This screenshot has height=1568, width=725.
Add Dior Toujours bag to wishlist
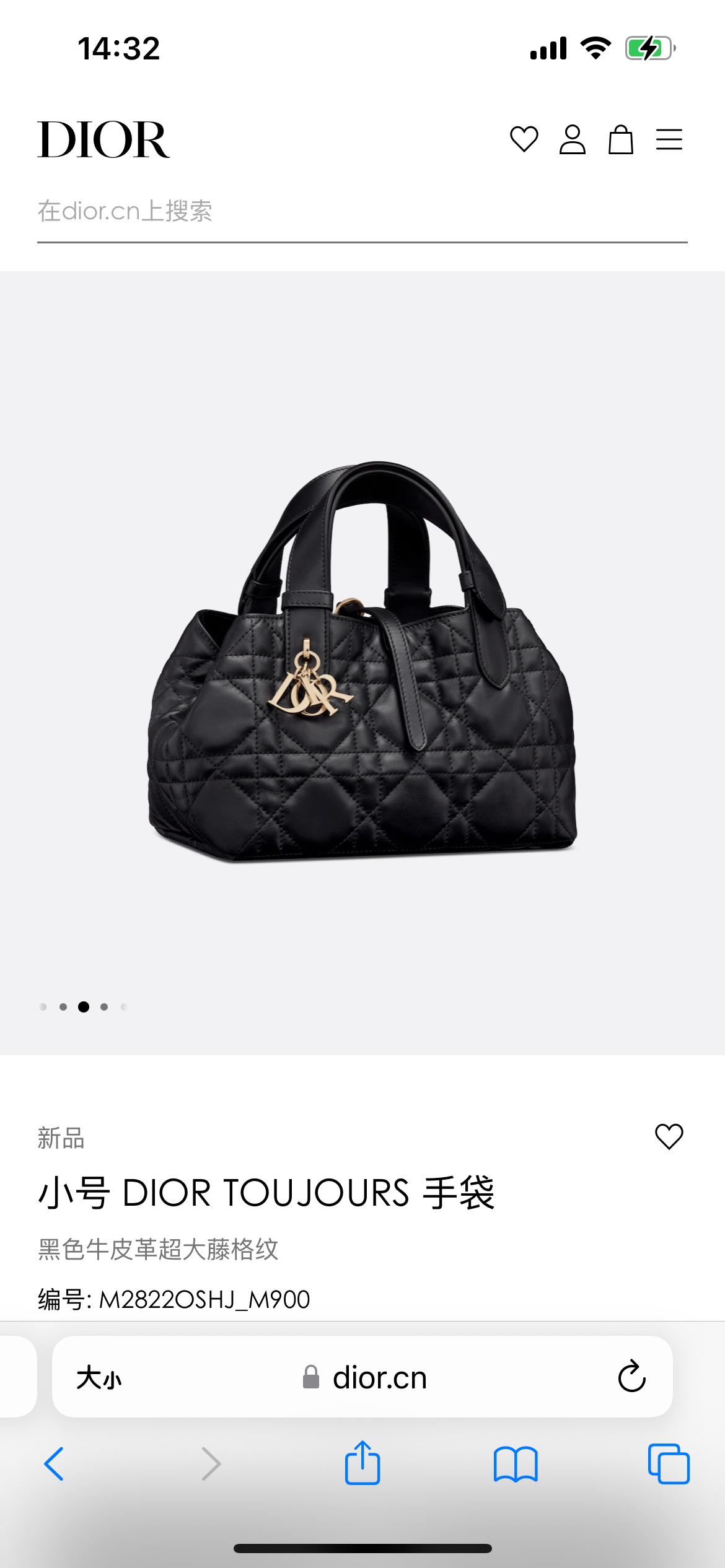click(669, 1136)
